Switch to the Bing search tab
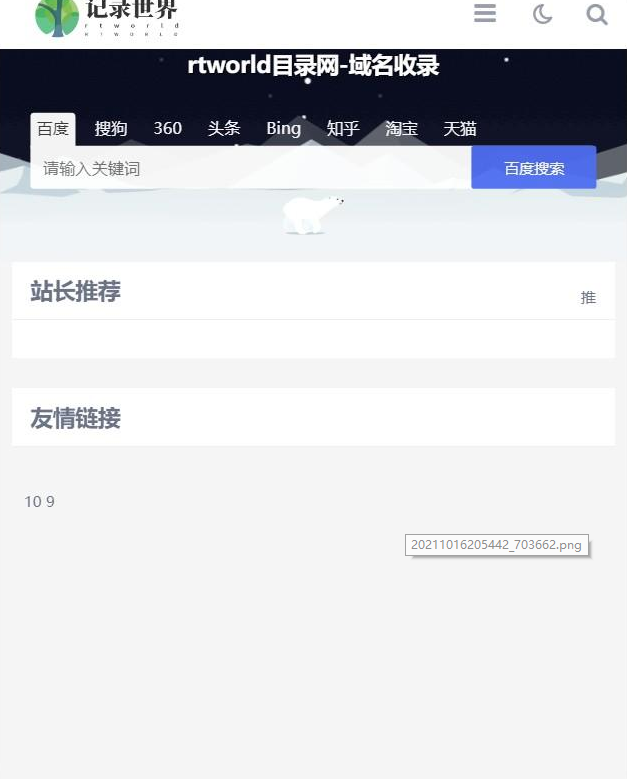This screenshot has width=627, height=779. [283, 129]
